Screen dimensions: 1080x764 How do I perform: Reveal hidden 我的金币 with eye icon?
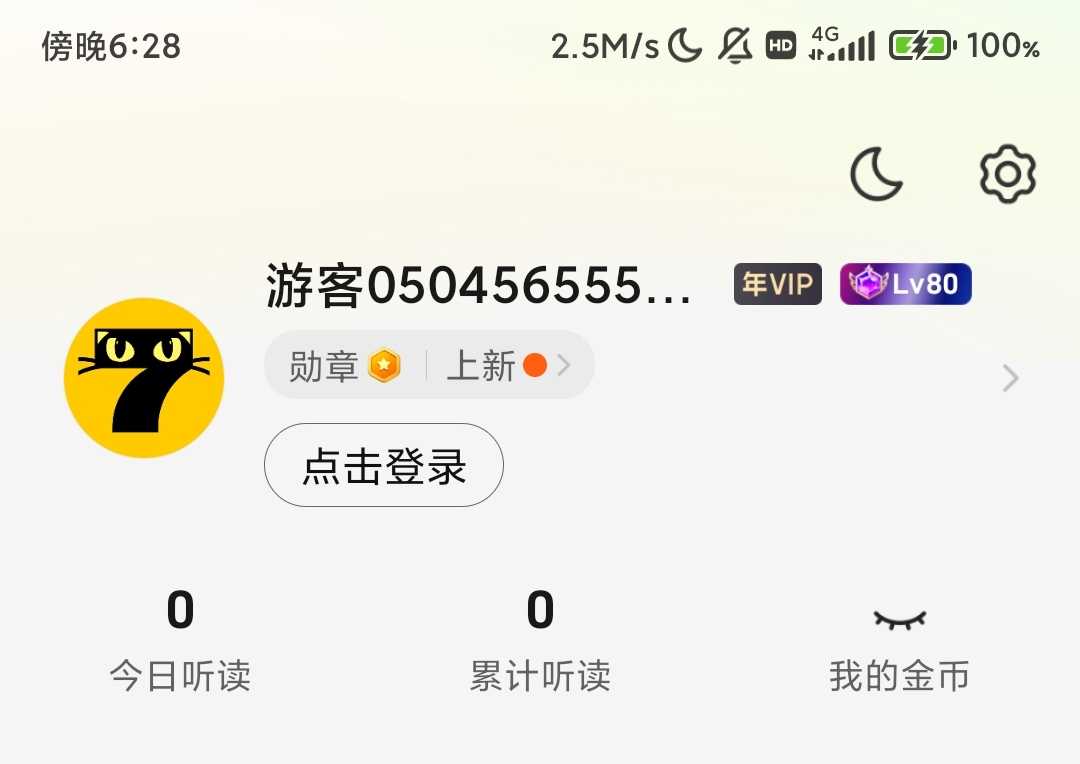coord(899,620)
